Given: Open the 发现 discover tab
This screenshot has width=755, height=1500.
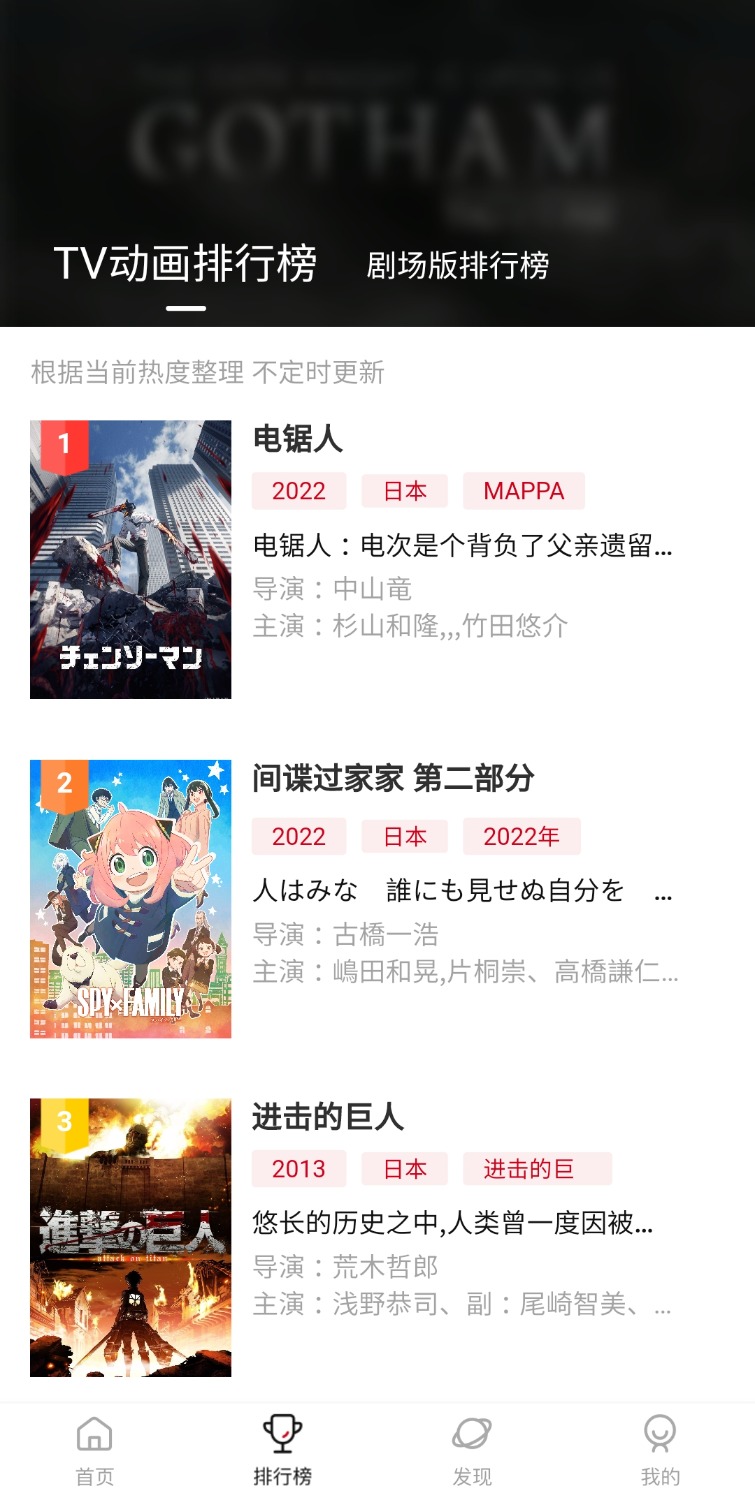Looking at the screenshot, I should (472, 1450).
